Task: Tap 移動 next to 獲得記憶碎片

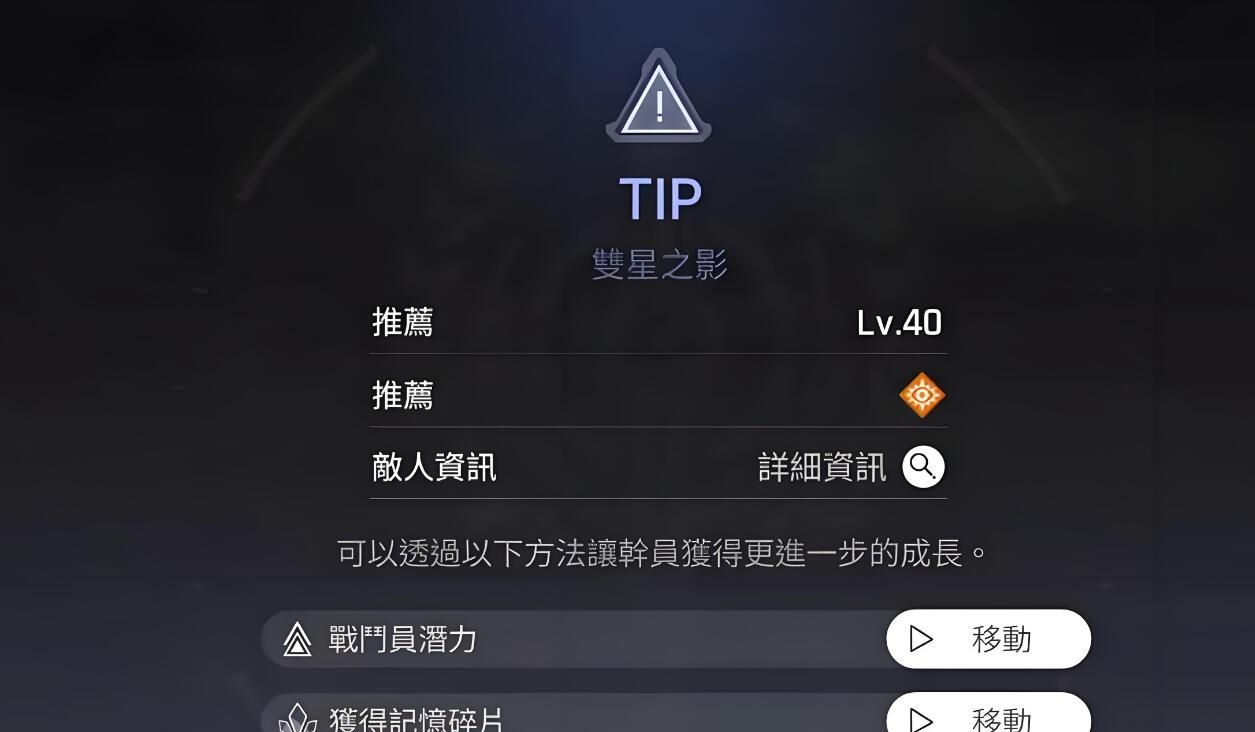Action: pyautogui.click(x=988, y=716)
